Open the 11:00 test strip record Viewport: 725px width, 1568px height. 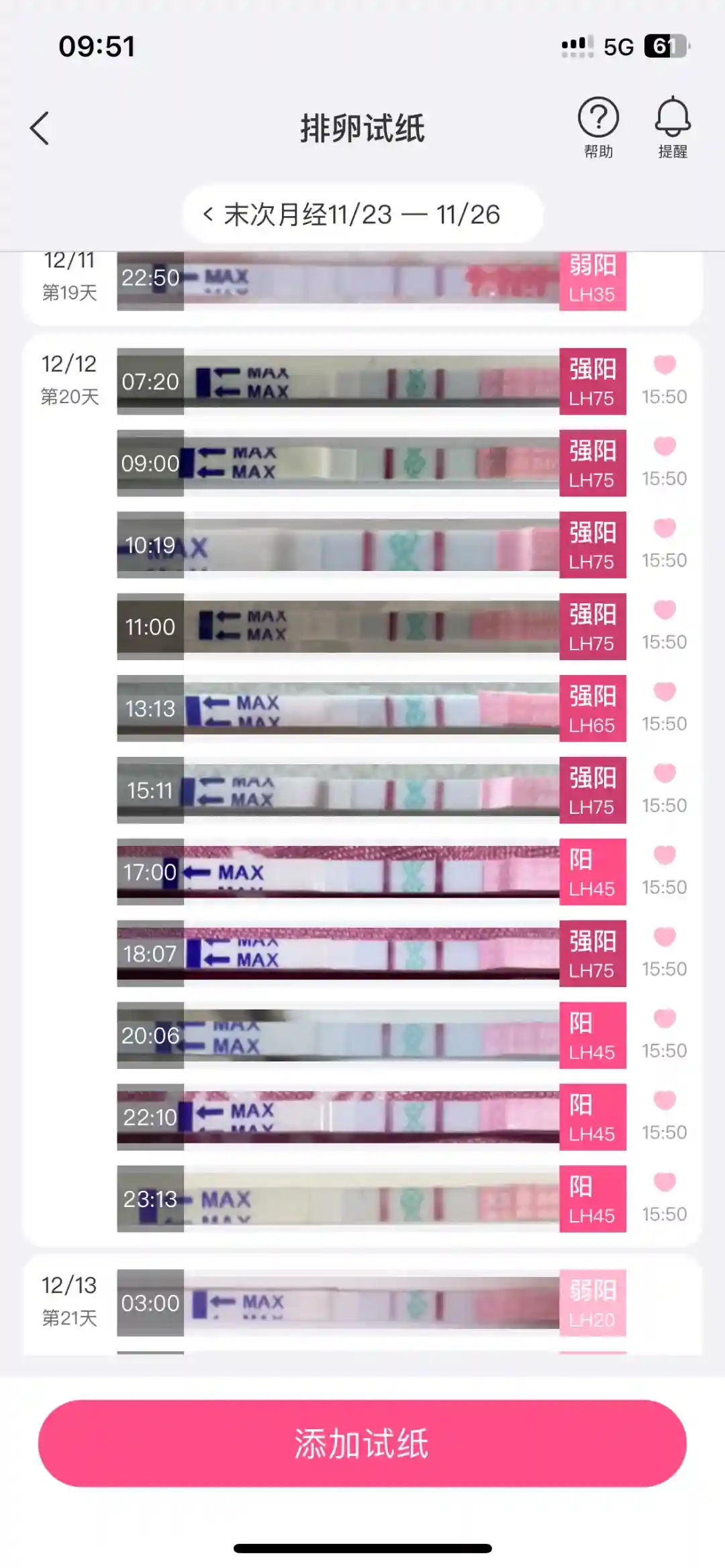click(371, 627)
